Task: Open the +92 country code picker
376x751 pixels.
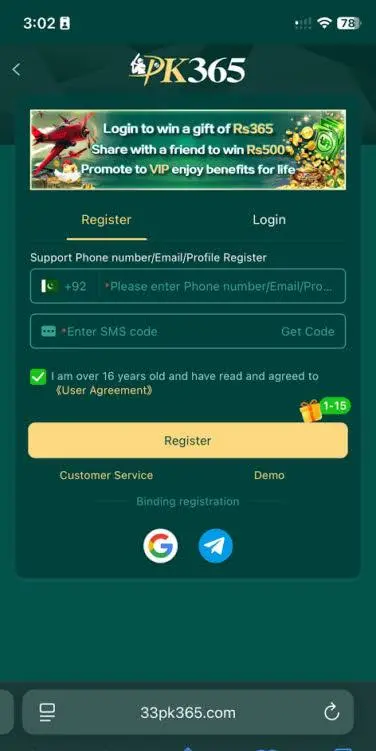Action: point(64,286)
